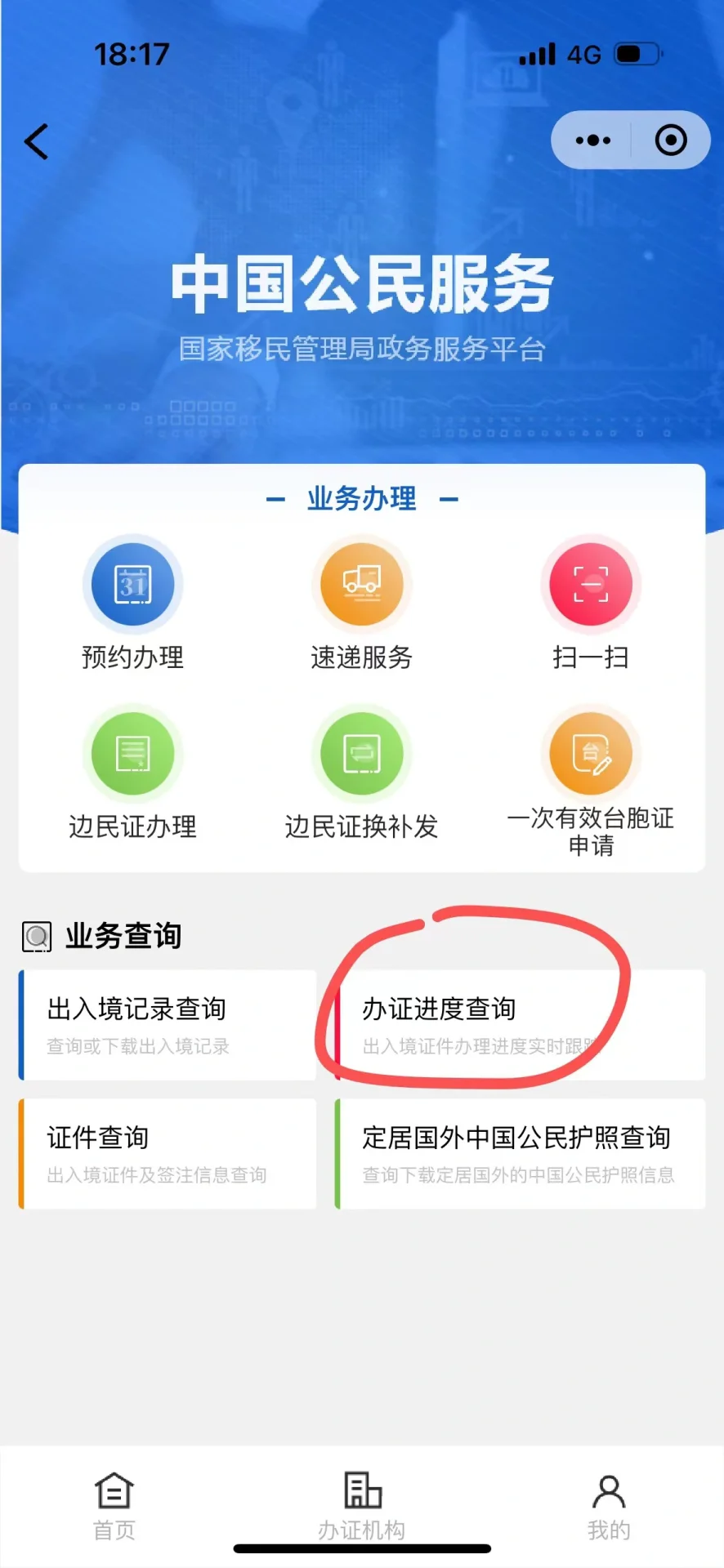Open the mini program more-options menu
Viewport: 724px width, 1568px height.
coord(592,140)
